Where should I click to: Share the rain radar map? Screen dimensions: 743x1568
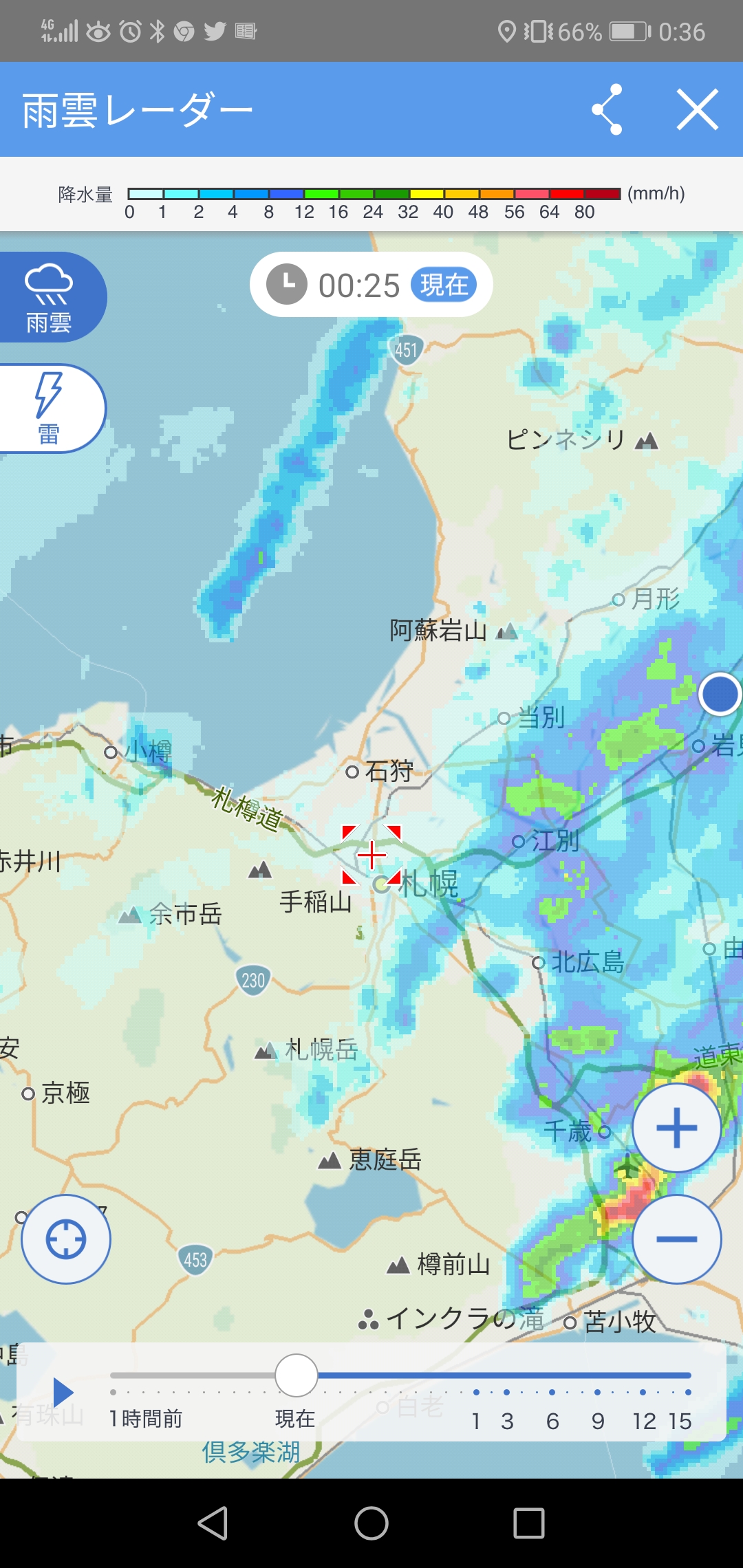point(607,109)
